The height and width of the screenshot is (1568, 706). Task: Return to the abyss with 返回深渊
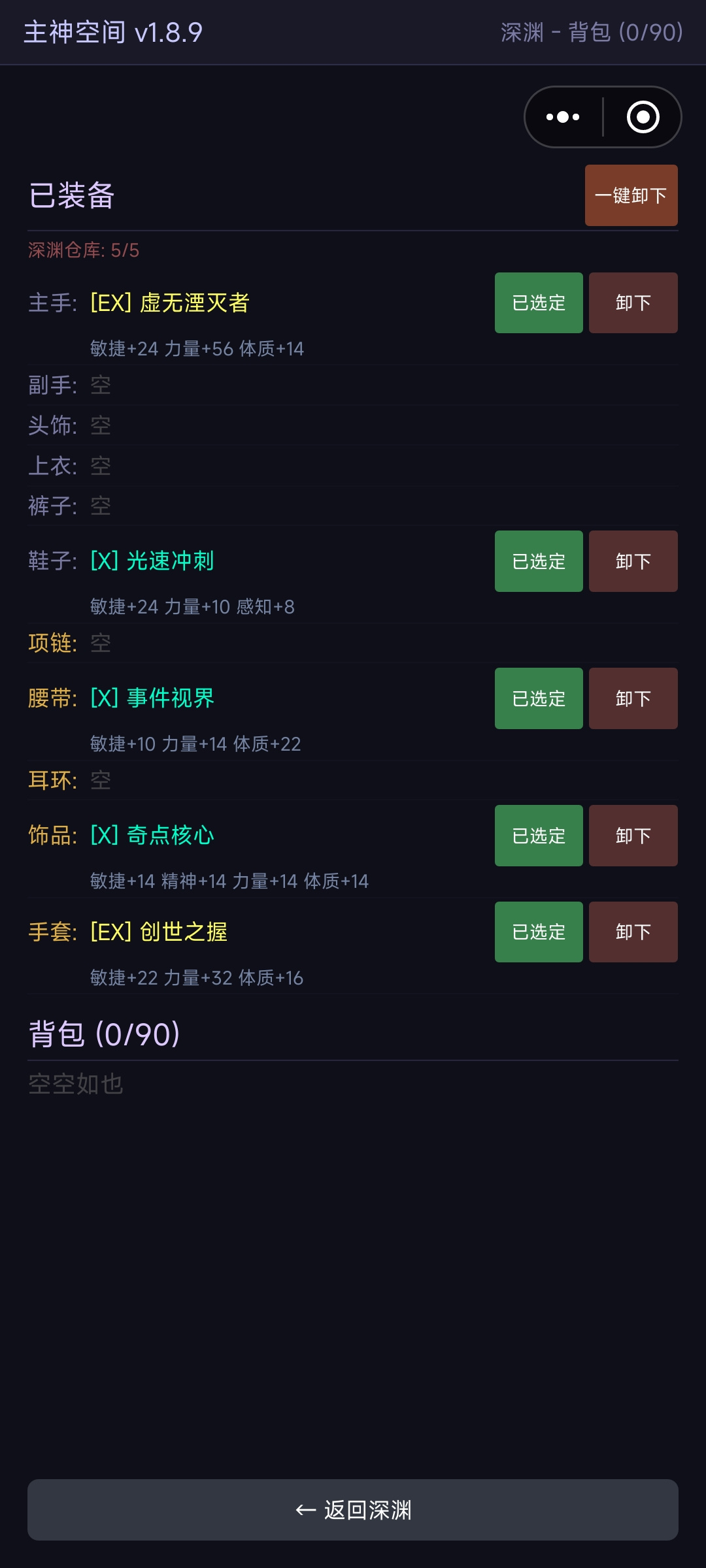click(x=353, y=1510)
